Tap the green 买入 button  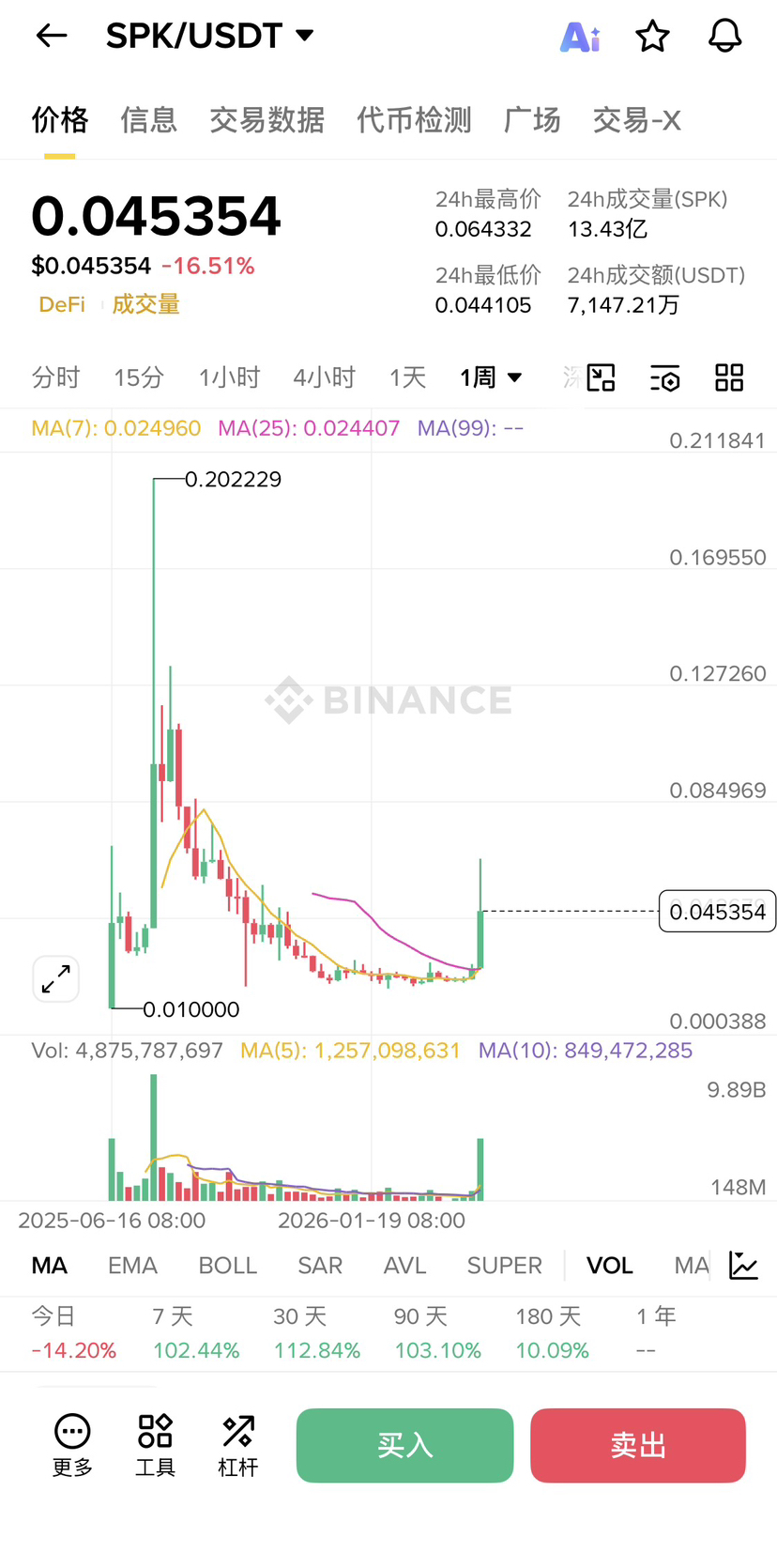(x=404, y=1445)
